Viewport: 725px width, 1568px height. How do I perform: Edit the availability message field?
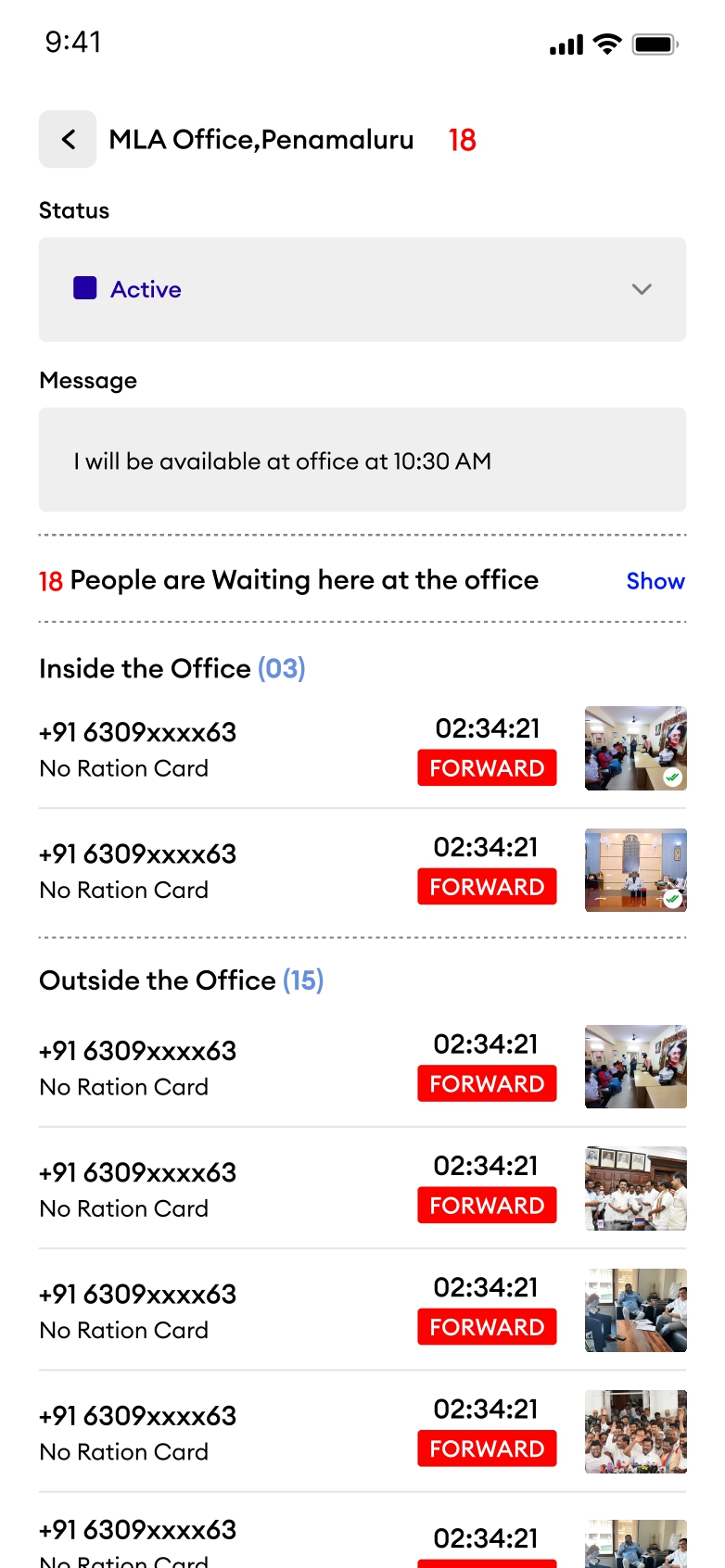tap(362, 460)
